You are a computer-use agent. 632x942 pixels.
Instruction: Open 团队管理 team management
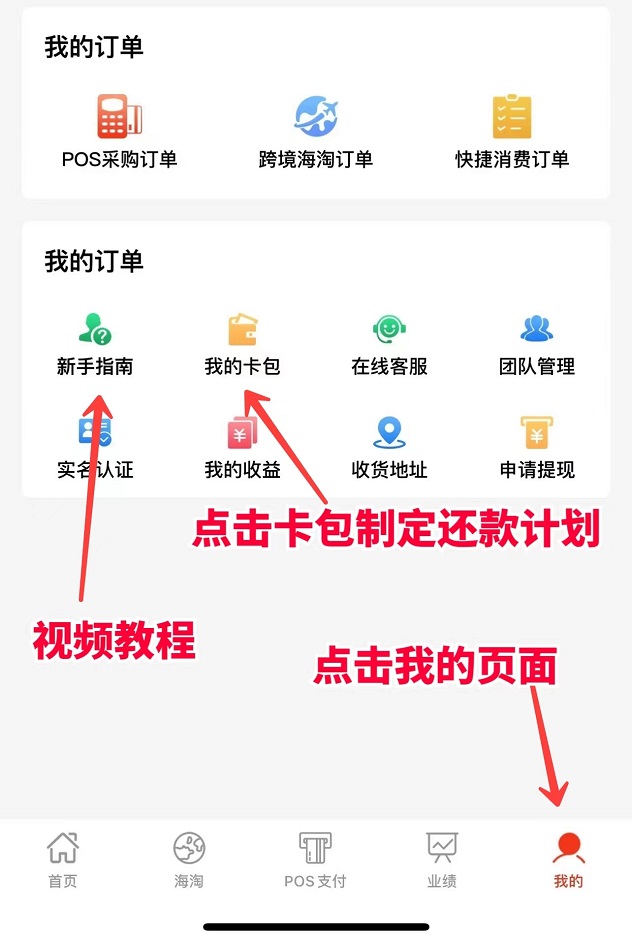[x=537, y=343]
